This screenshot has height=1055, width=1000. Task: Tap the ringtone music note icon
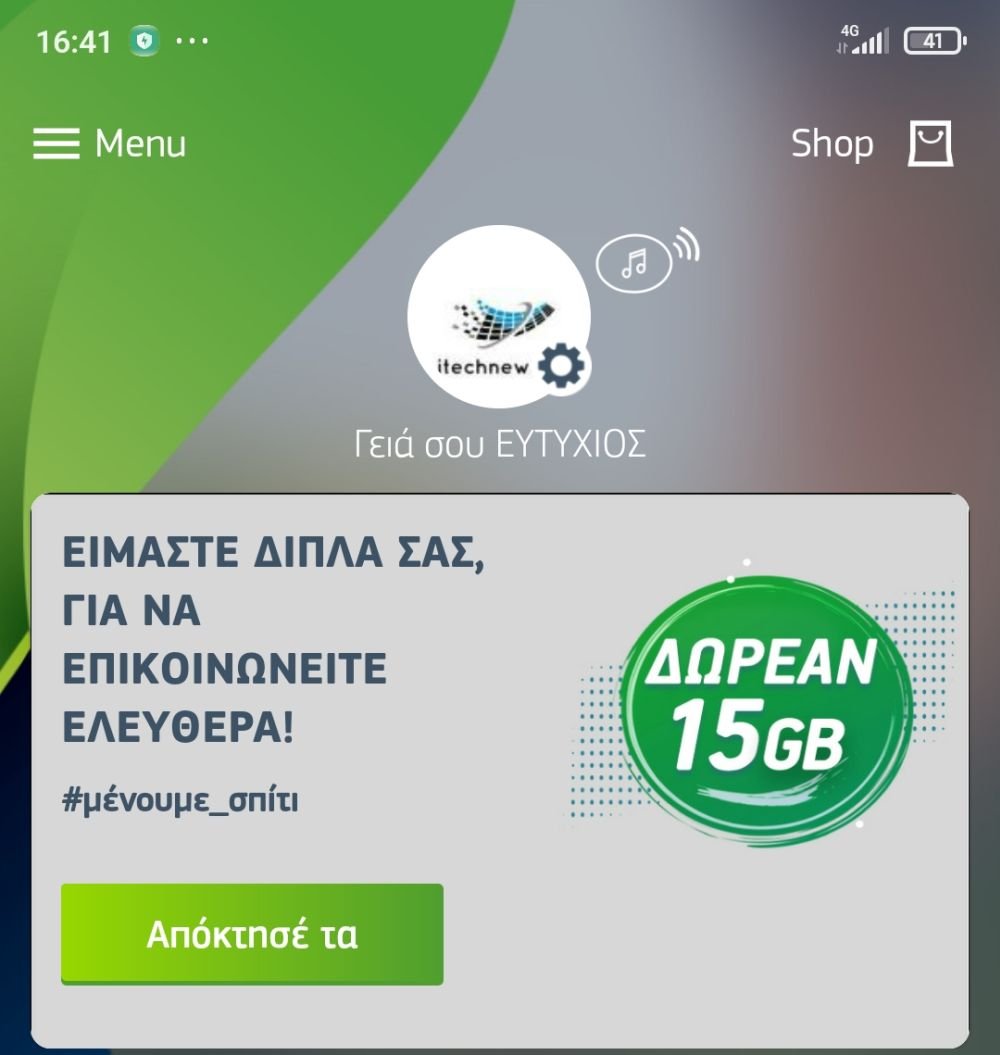click(633, 263)
